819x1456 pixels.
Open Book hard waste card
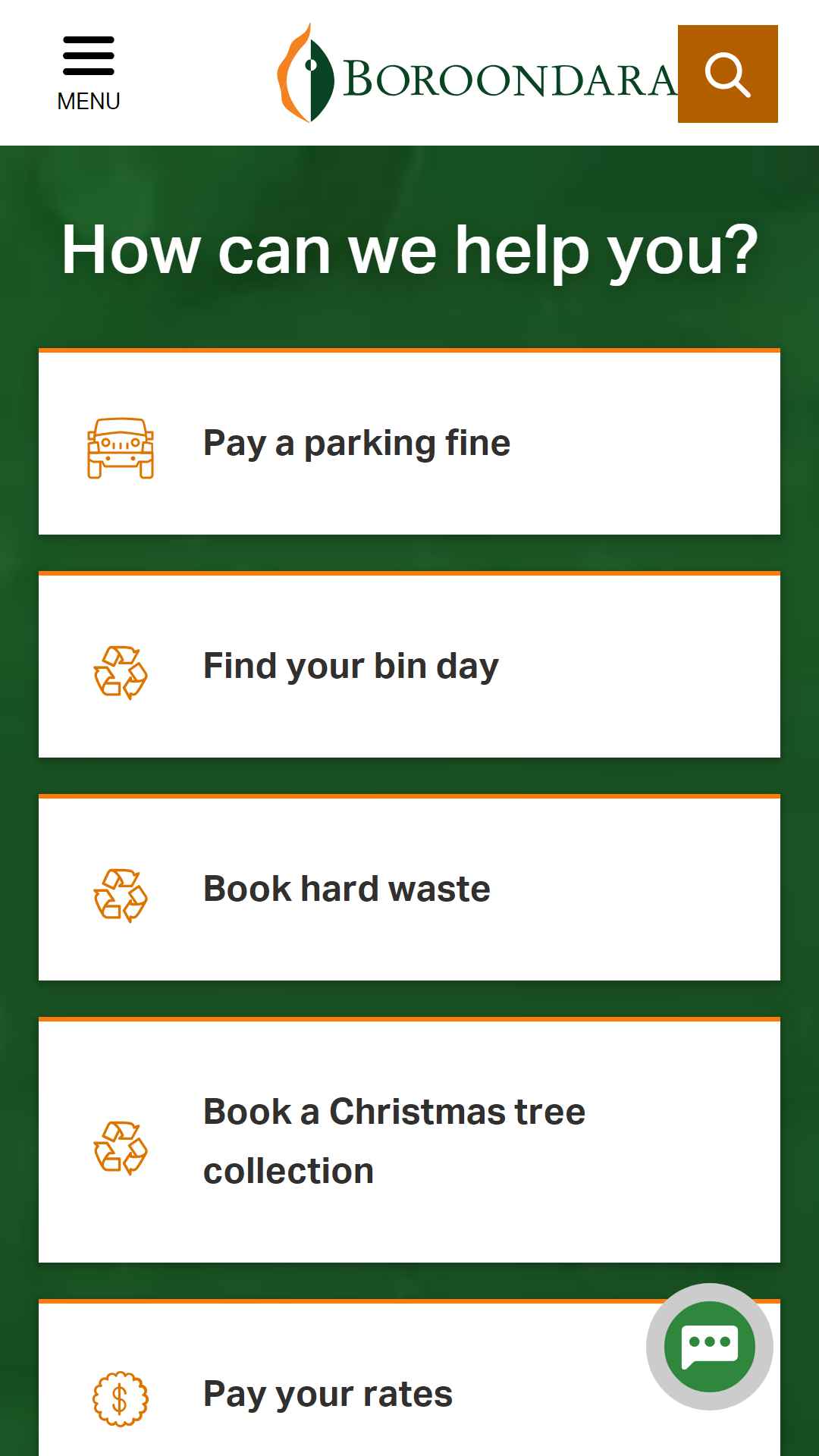click(x=409, y=888)
